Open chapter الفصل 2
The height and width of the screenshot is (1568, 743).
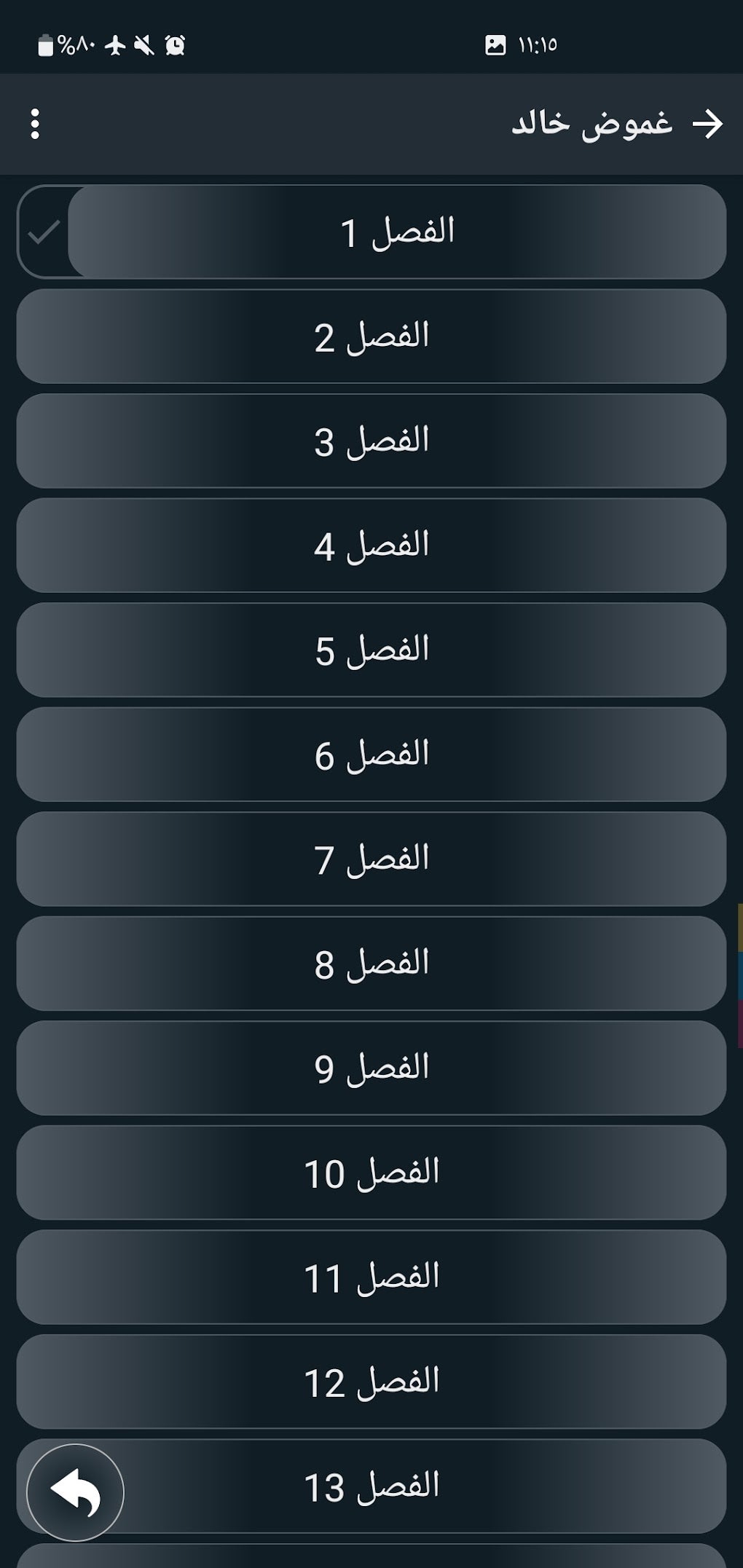click(x=371, y=336)
